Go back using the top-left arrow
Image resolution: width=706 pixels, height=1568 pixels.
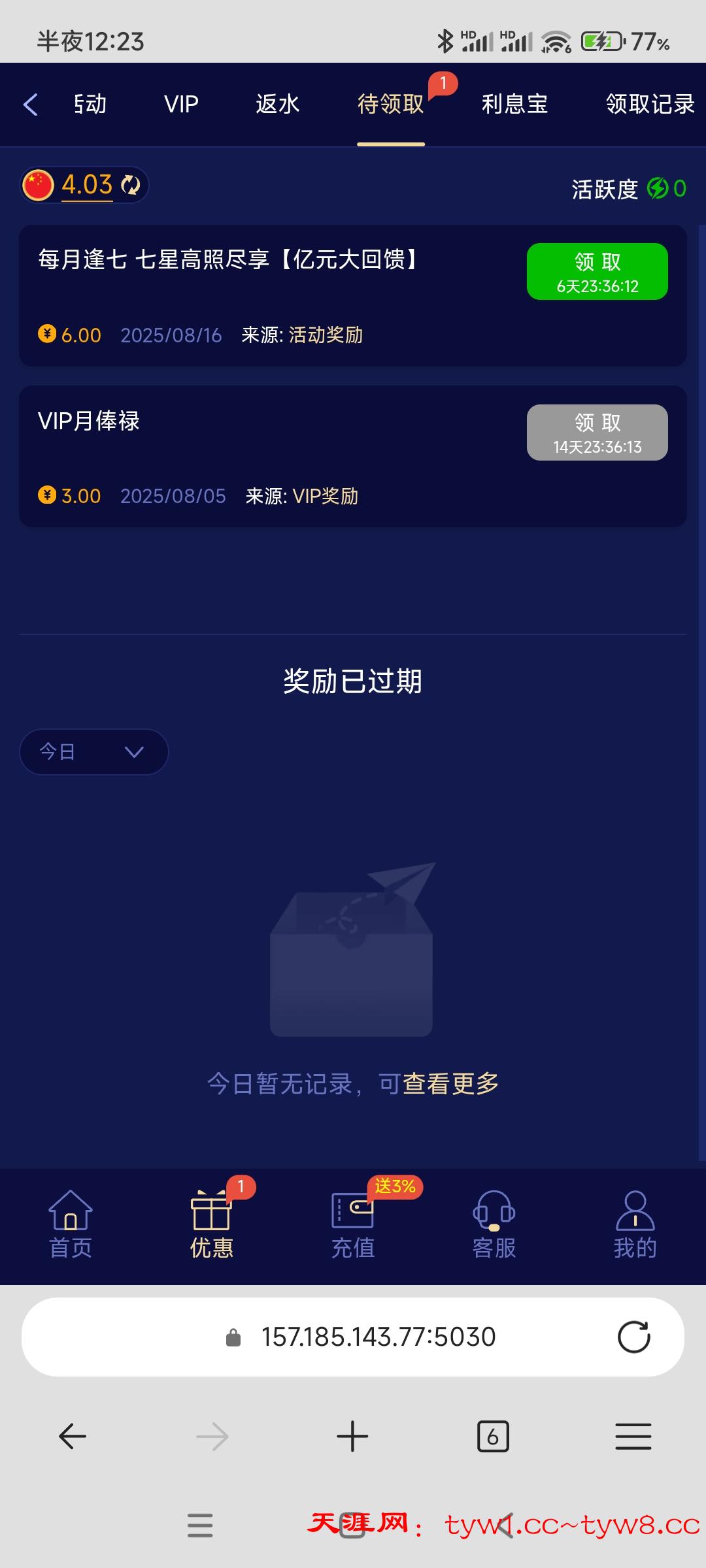tap(31, 105)
